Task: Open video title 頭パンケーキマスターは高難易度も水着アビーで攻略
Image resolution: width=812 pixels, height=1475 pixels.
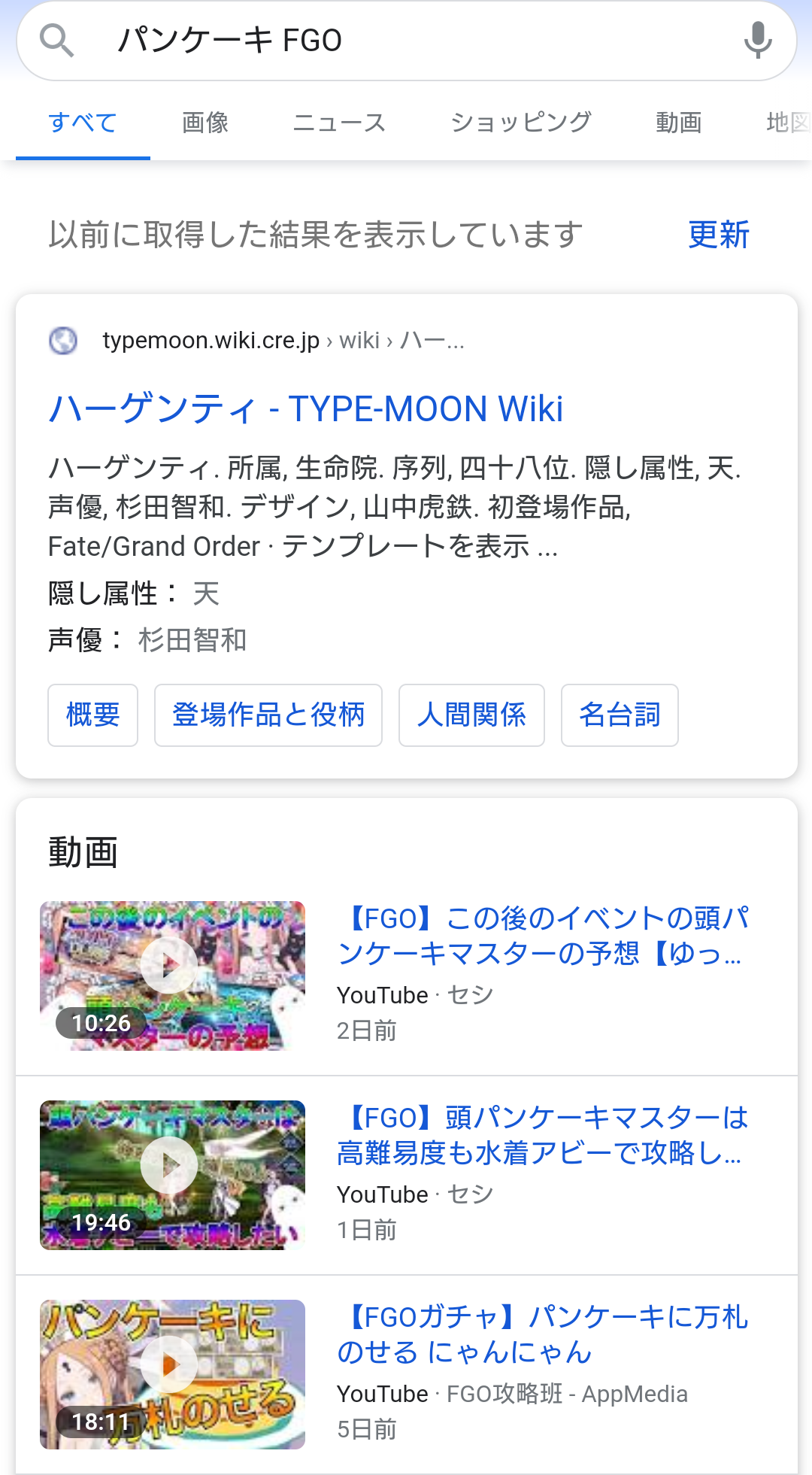Action: [x=541, y=1135]
